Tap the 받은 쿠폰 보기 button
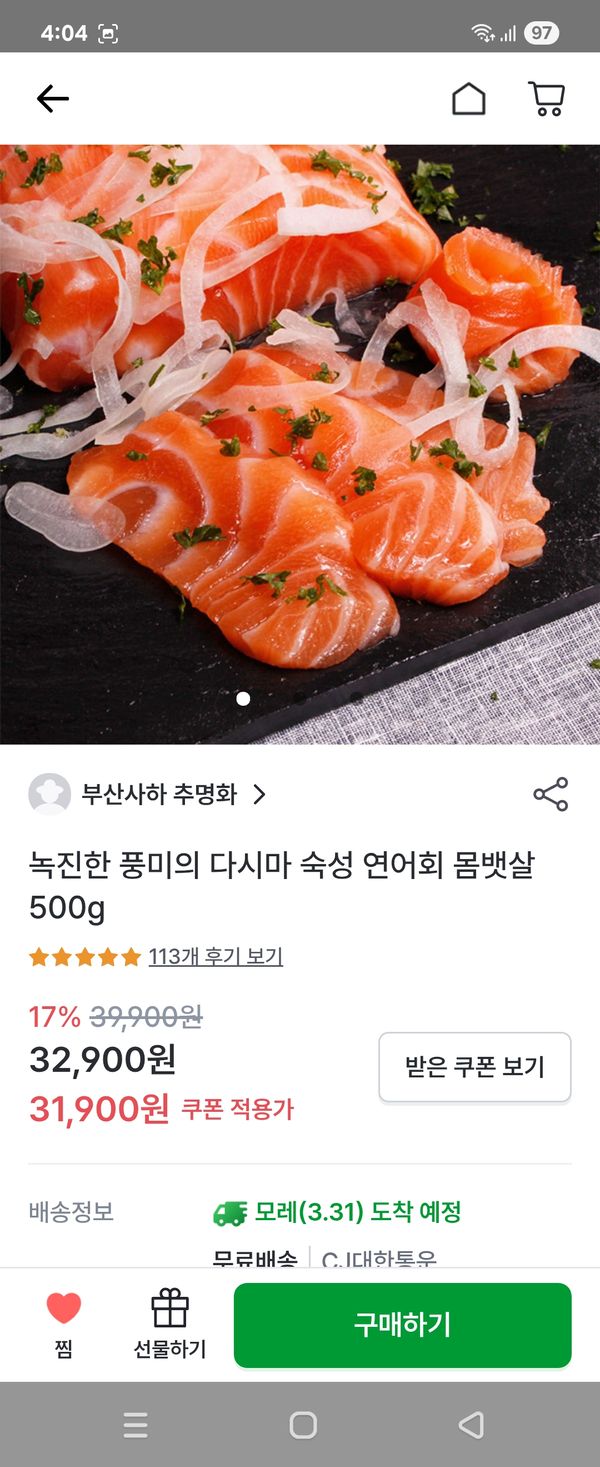Screen dimensions: 600x1467 click(x=474, y=1067)
